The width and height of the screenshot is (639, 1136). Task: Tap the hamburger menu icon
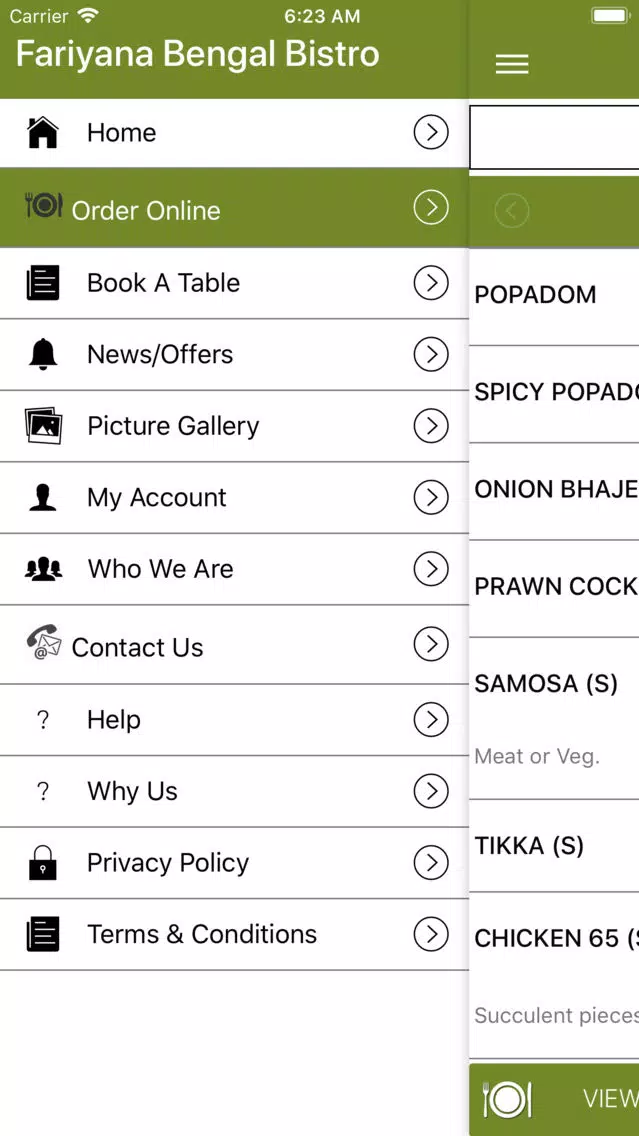point(511,64)
